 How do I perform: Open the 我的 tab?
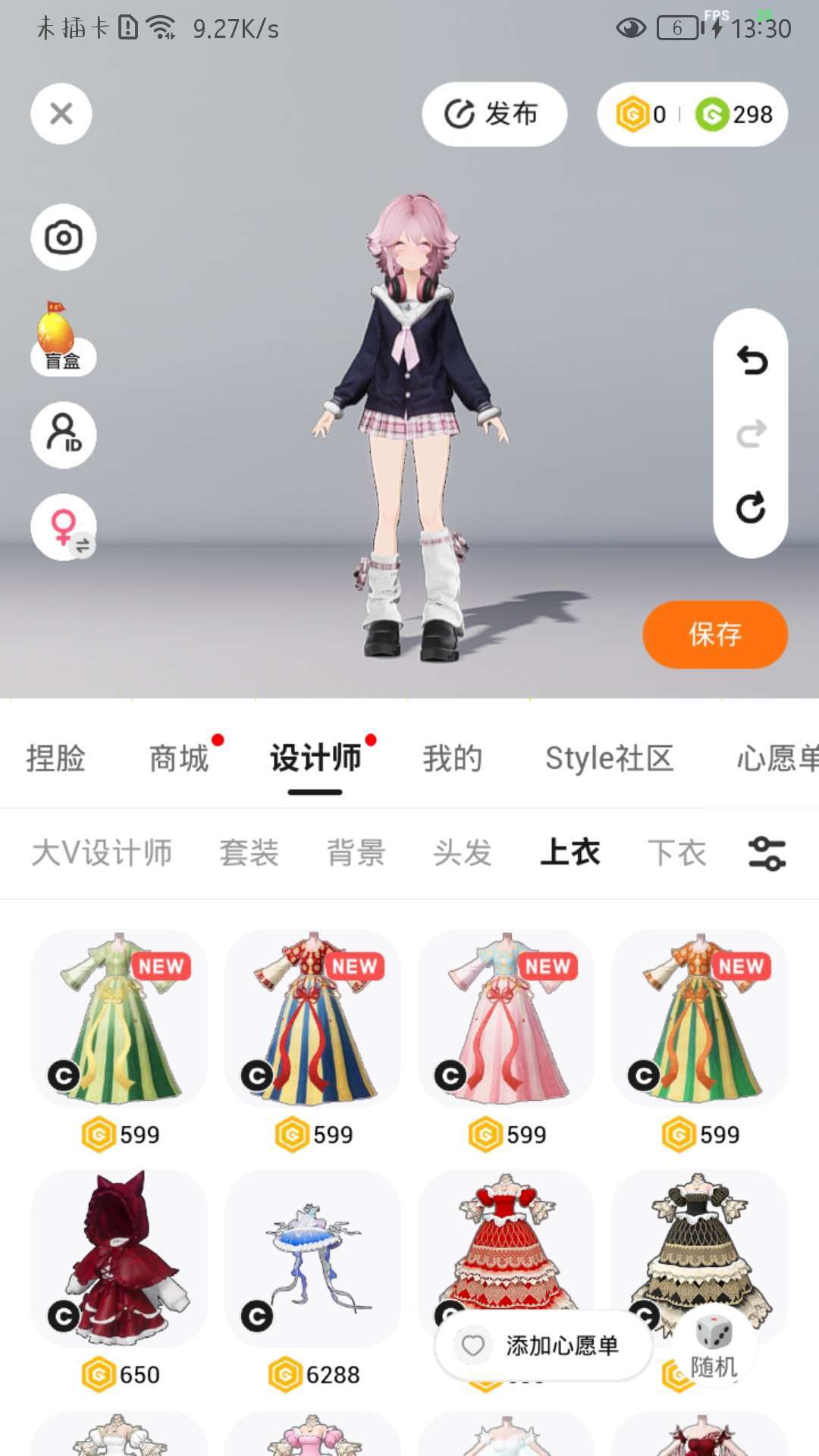coord(452,758)
